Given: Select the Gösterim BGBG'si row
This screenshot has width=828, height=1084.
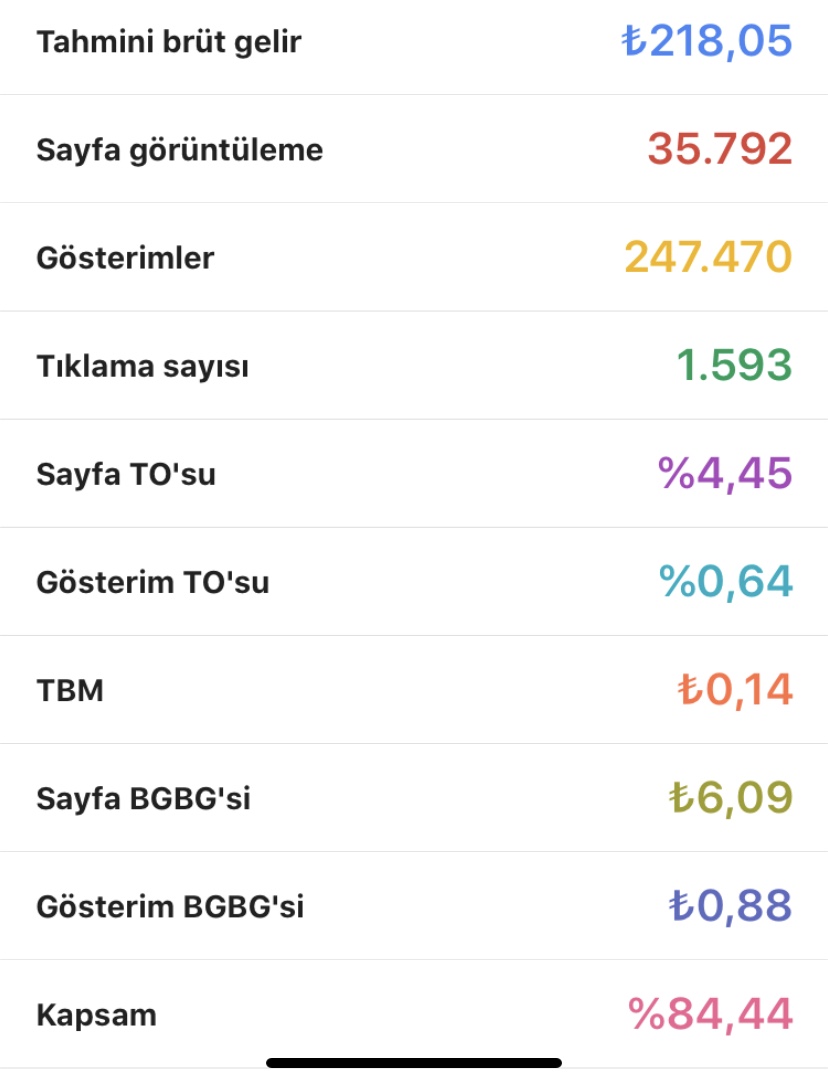Looking at the screenshot, I should pos(414,906).
